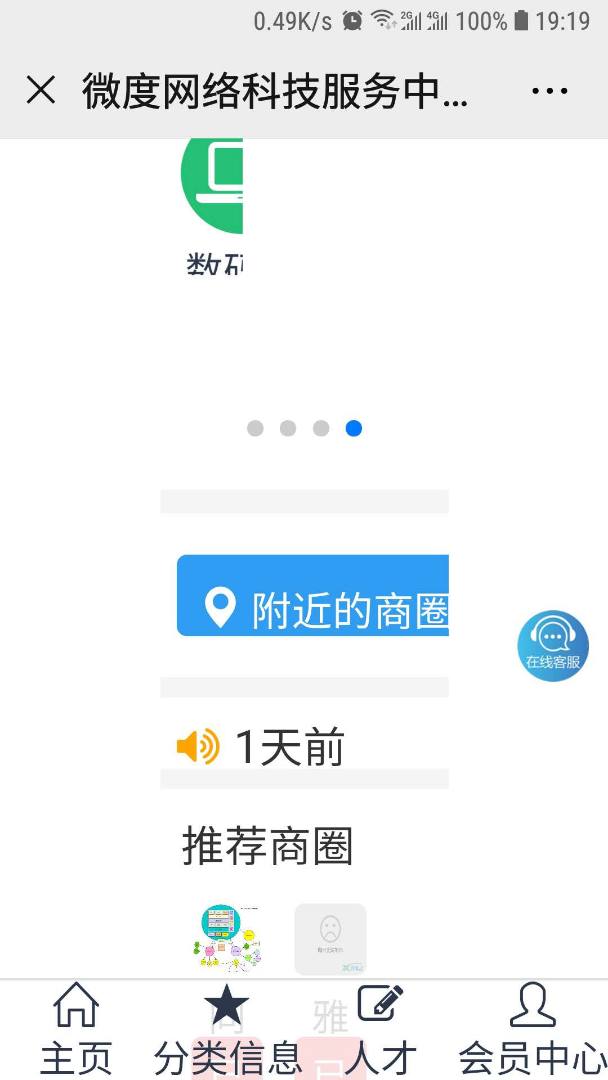
Task: Open the 附近的商圈 button
Action: [313, 595]
